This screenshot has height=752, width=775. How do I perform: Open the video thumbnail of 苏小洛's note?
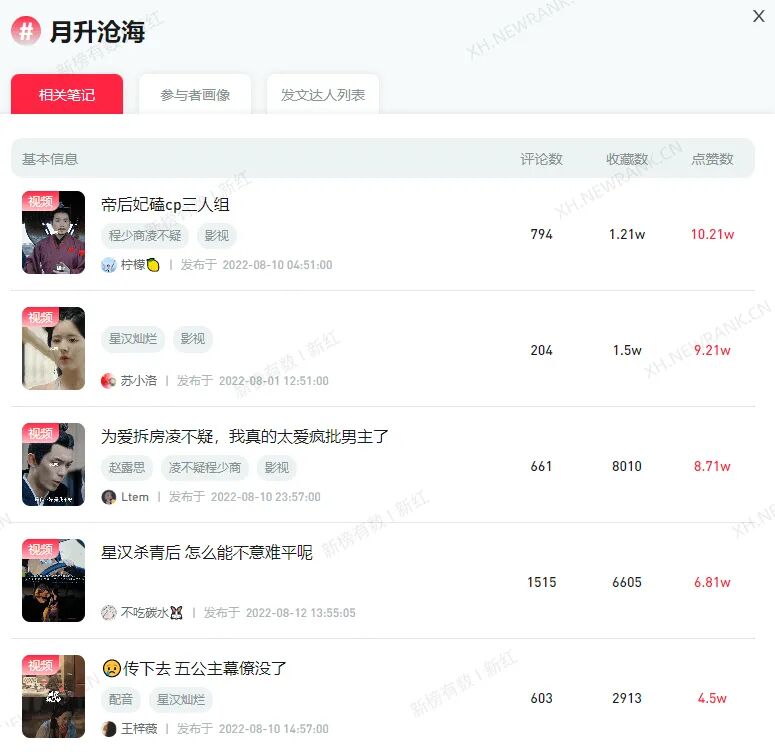[x=53, y=349]
